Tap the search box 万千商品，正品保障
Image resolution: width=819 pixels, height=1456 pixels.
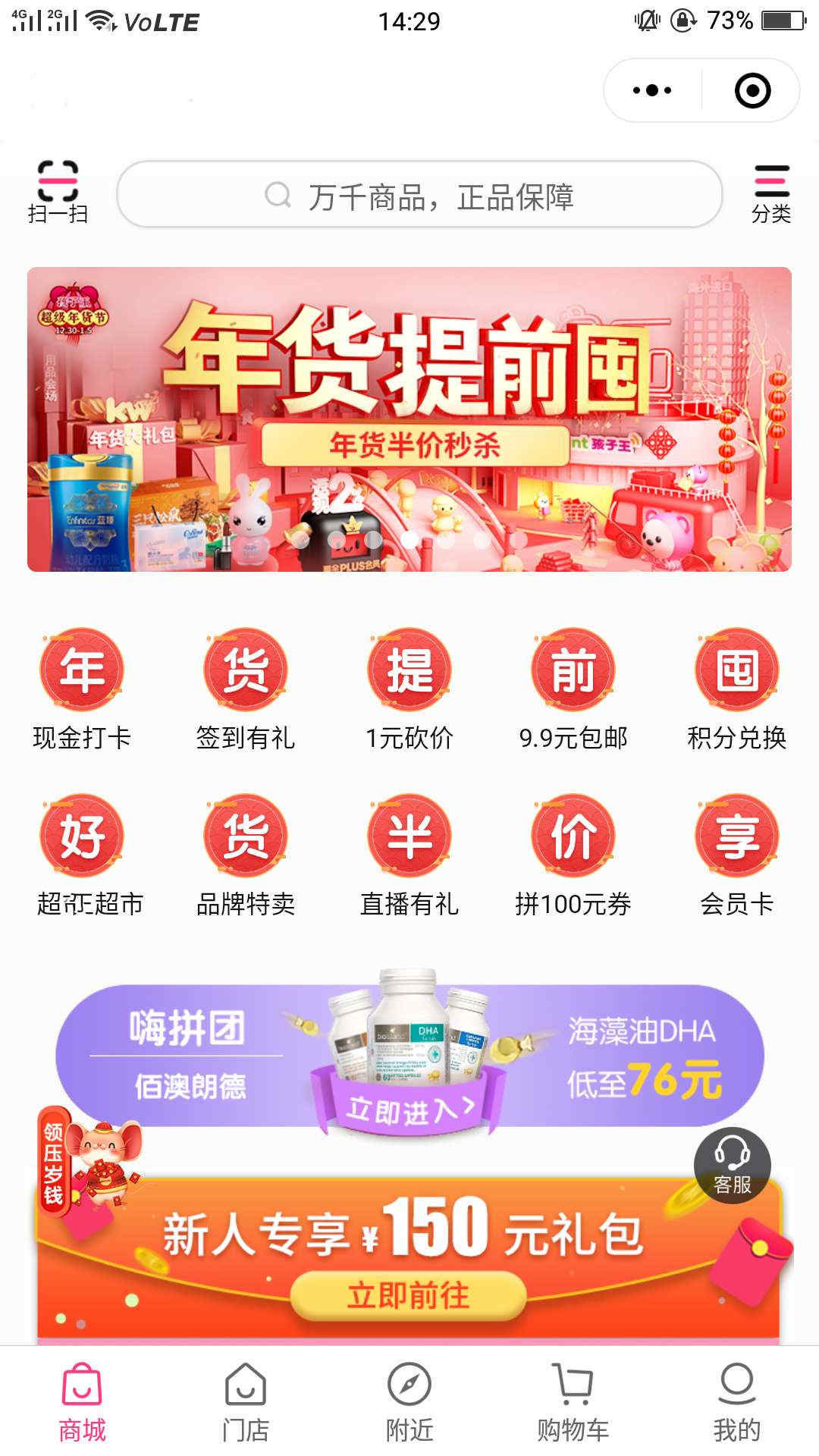coord(419,194)
